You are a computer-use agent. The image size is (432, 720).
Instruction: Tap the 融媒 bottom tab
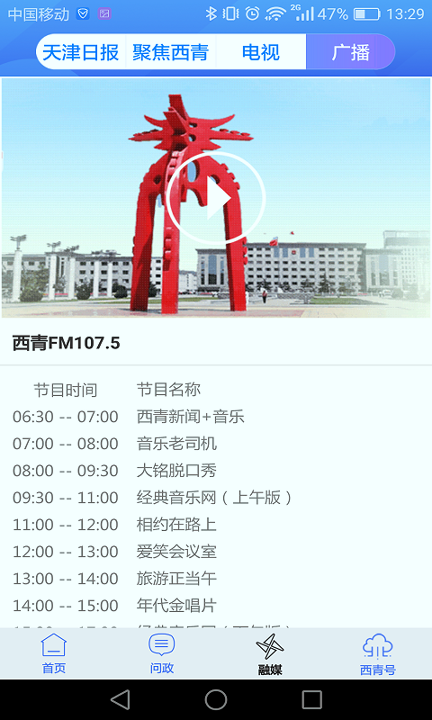pyautogui.click(x=270, y=654)
